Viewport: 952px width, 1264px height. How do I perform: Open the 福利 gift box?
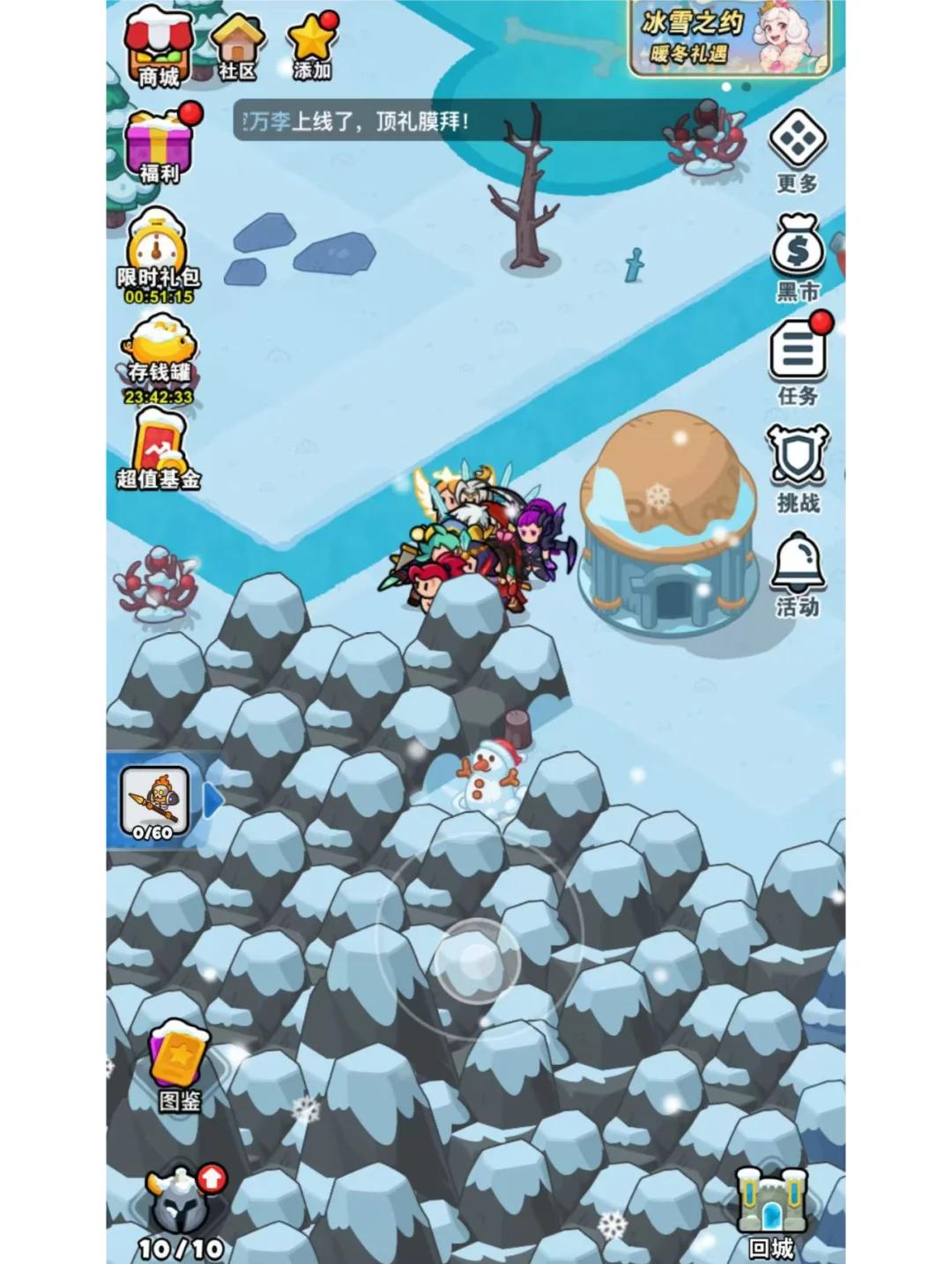(x=160, y=145)
